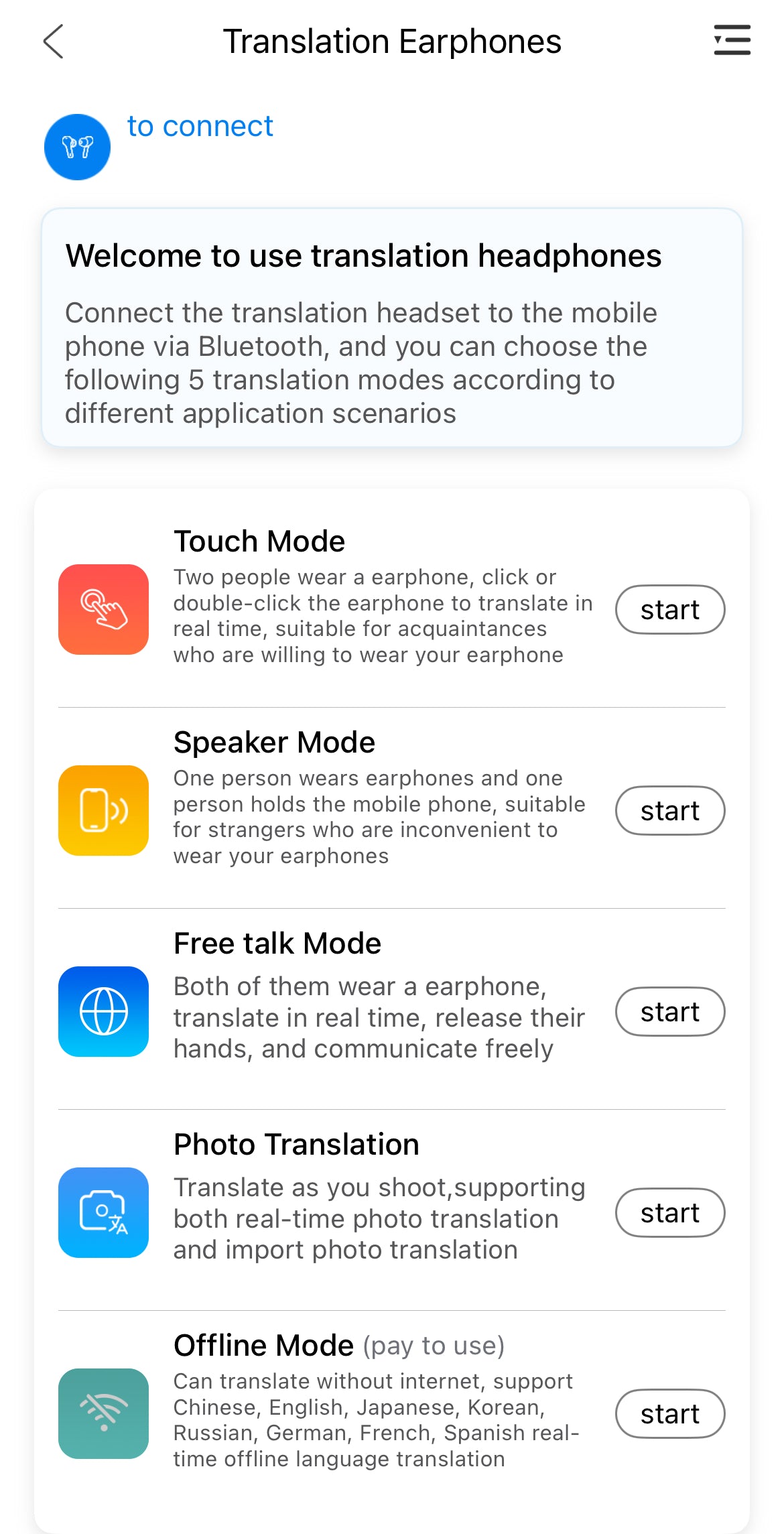Start Offline Mode
Viewport: 784px width, 1534px height.
tap(669, 1414)
